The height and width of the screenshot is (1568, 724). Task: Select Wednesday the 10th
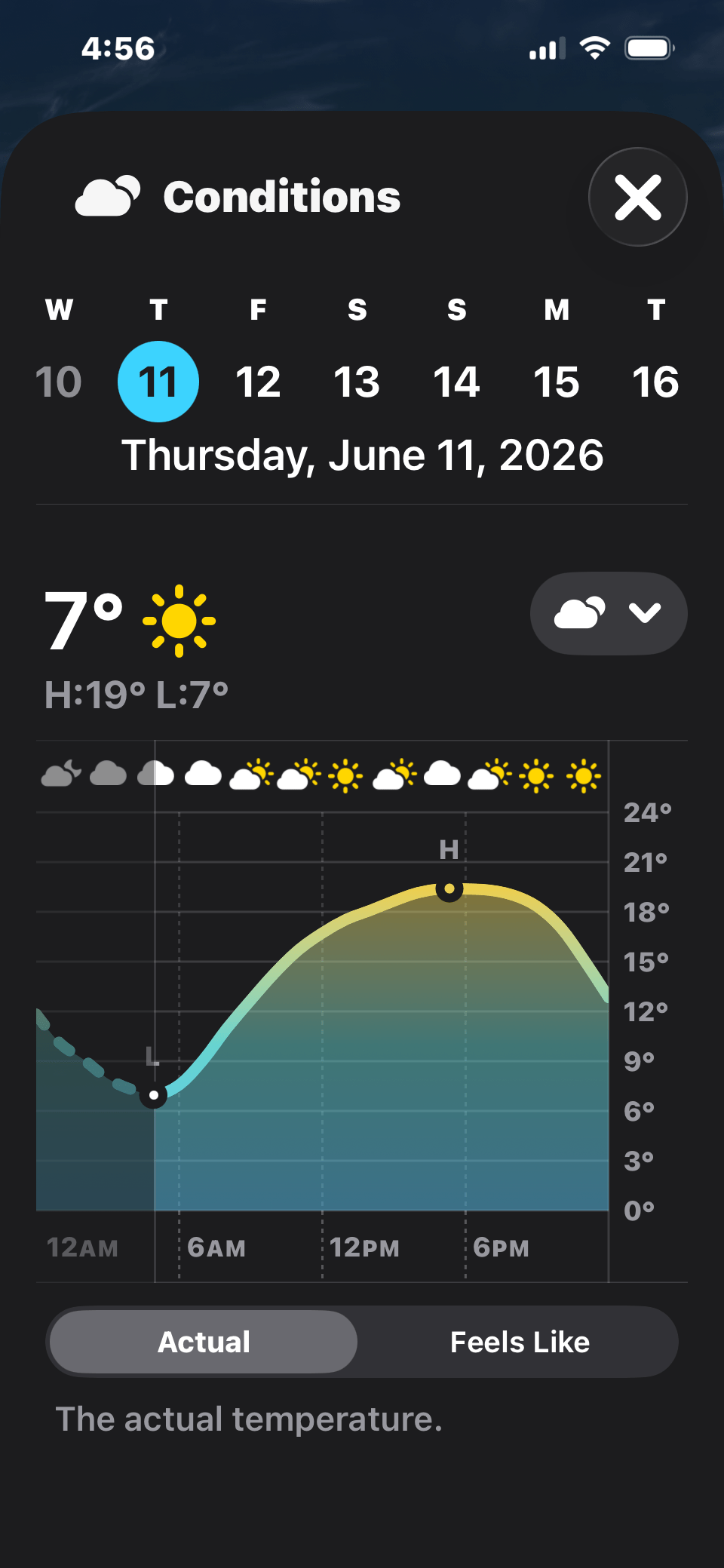click(59, 382)
